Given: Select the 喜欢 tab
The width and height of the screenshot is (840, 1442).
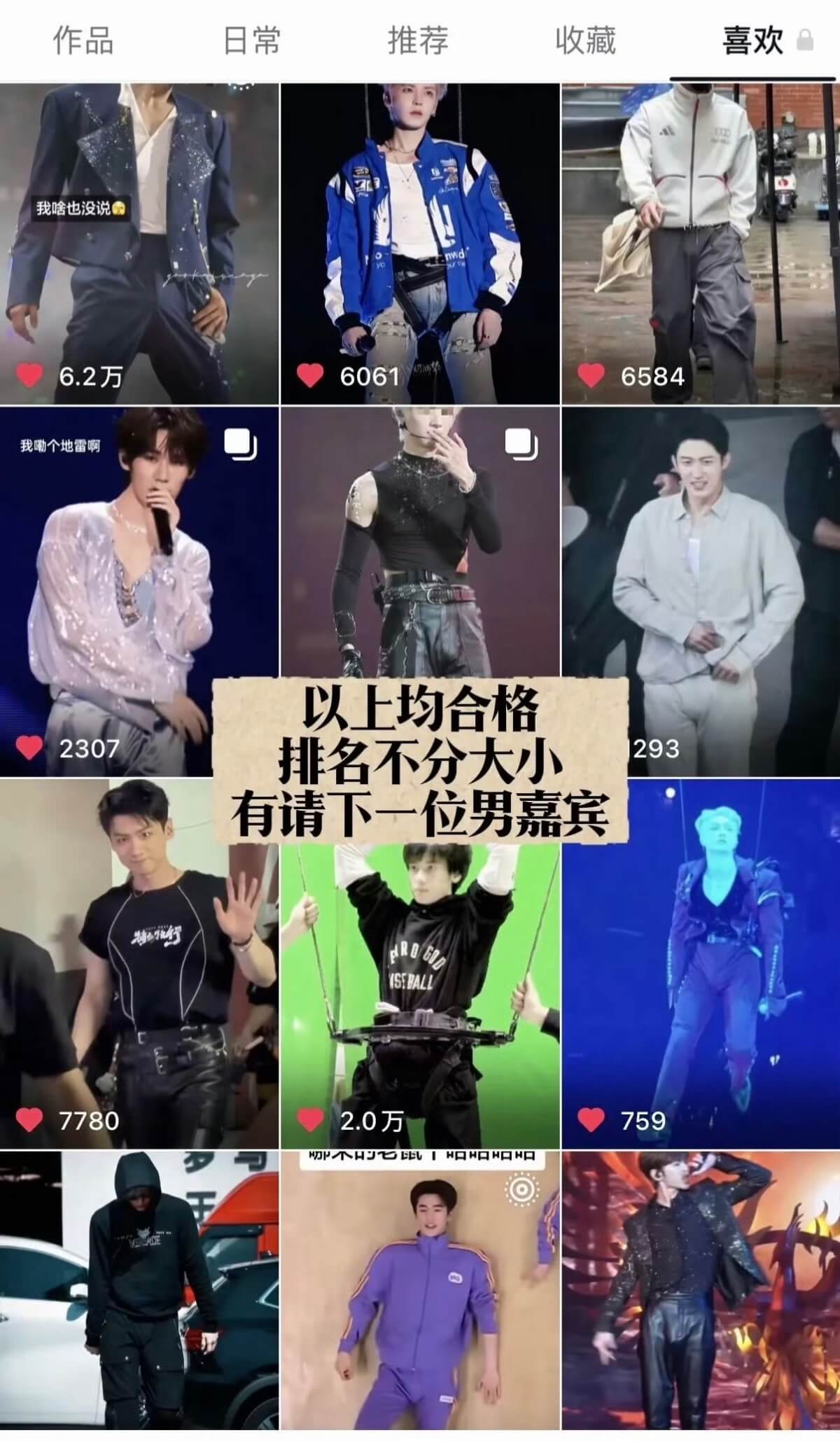Looking at the screenshot, I should tap(753, 41).
